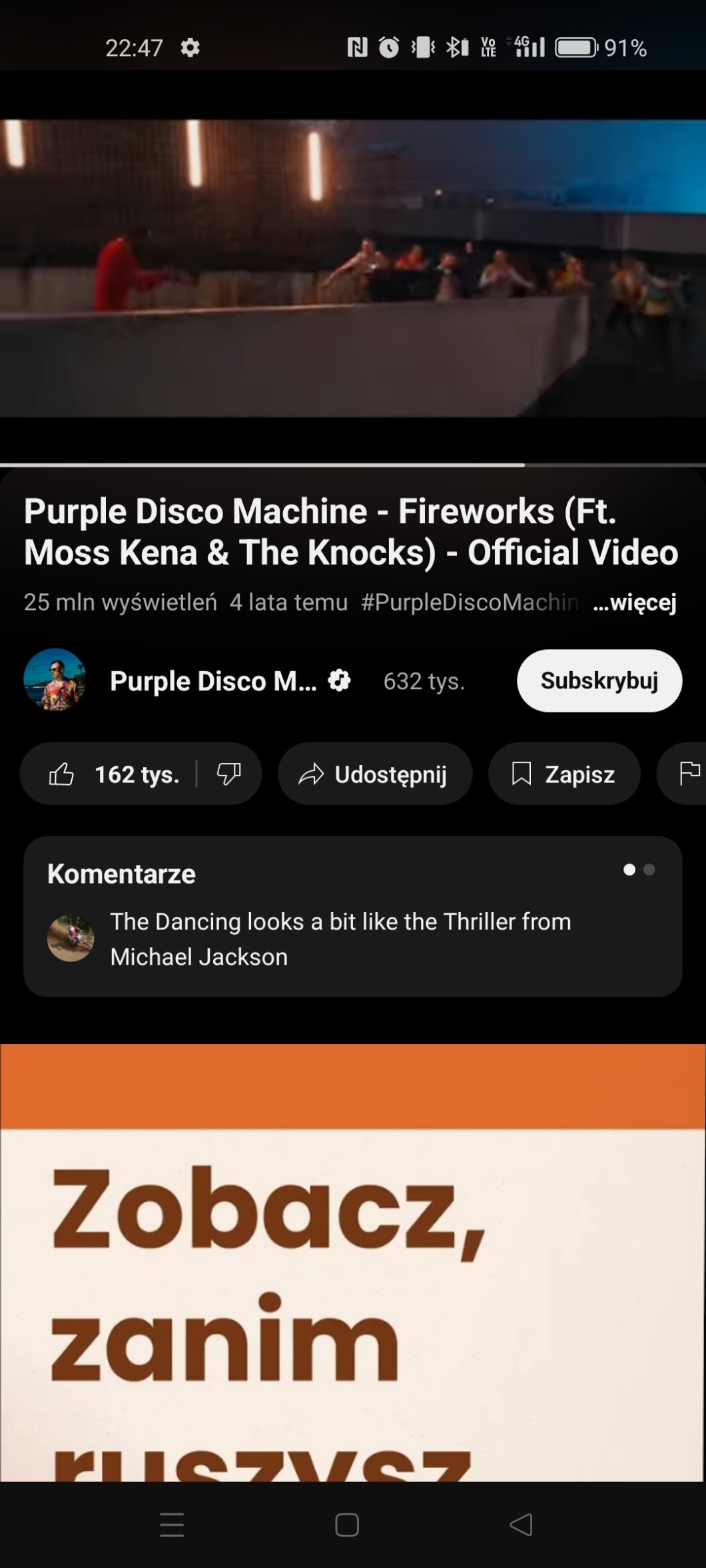Dislike the Fireworks video

pyautogui.click(x=228, y=774)
